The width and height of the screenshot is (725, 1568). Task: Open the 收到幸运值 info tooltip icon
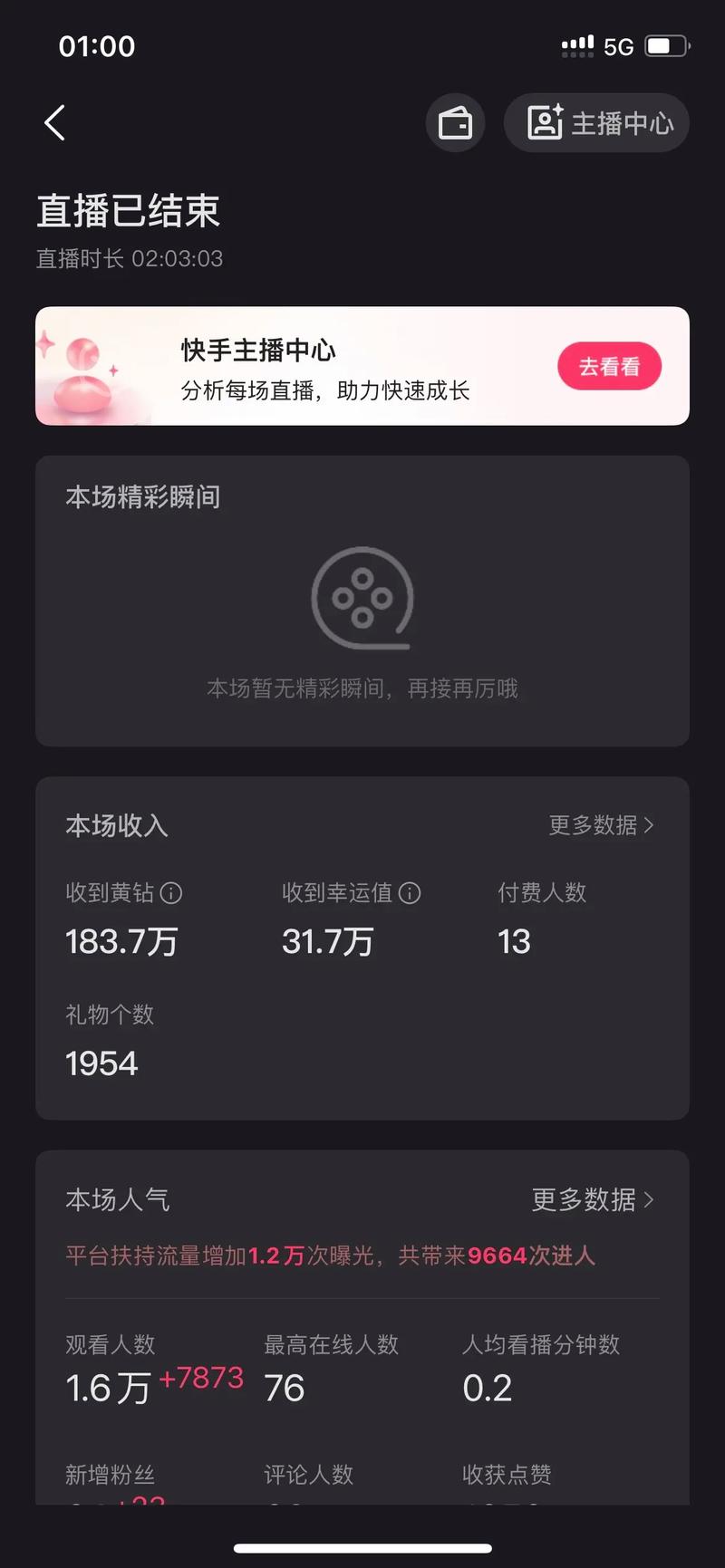point(410,893)
